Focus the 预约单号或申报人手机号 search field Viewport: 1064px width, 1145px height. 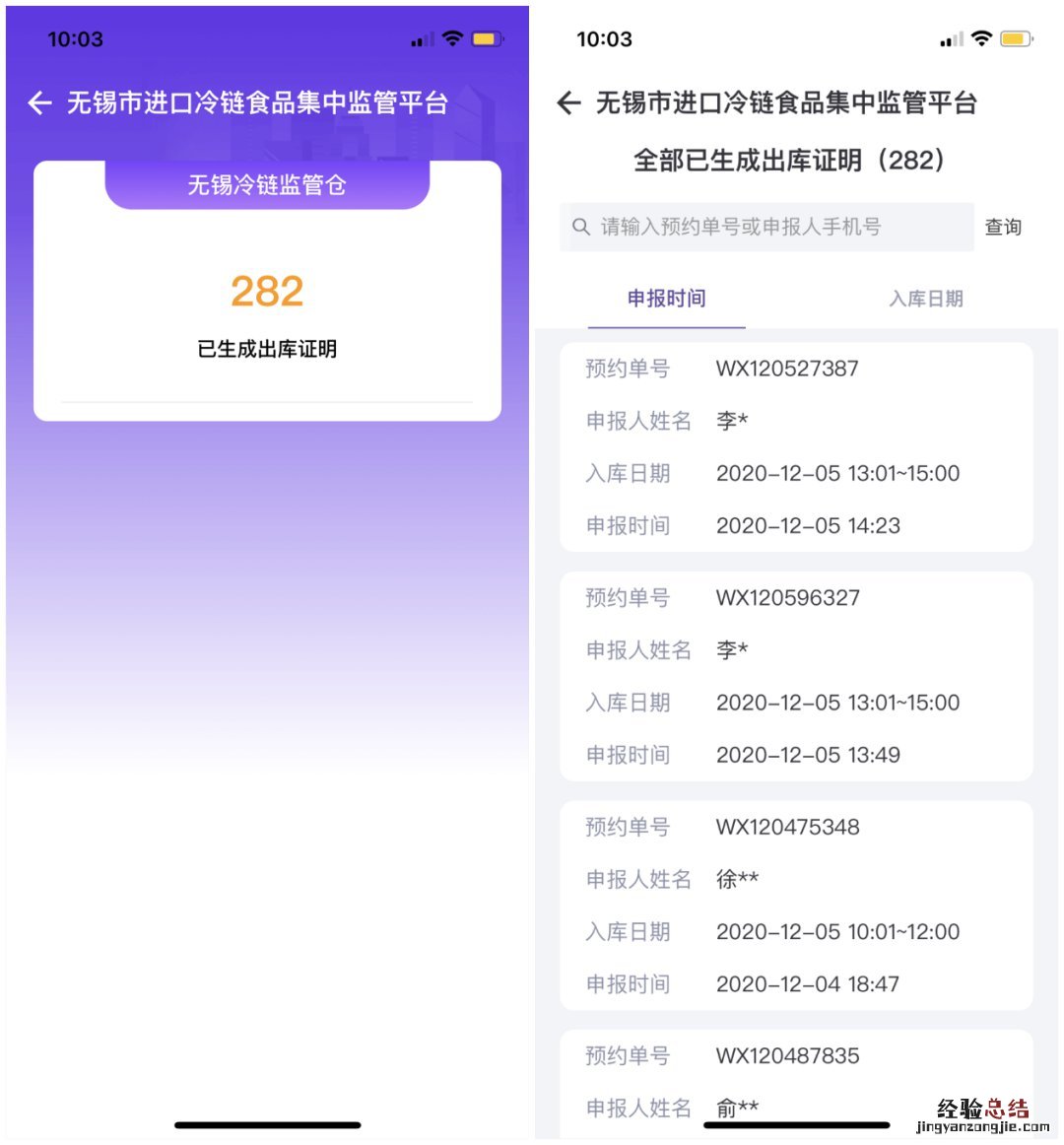pyautogui.click(x=766, y=227)
